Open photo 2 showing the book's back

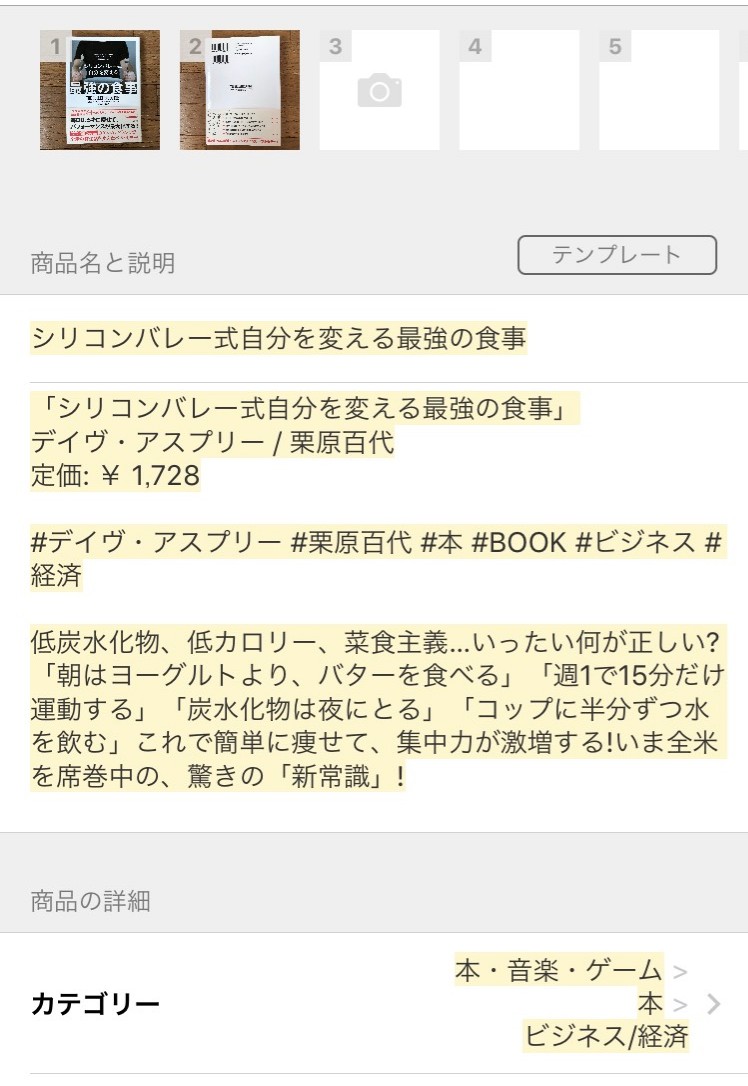click(x=240, y=90)
